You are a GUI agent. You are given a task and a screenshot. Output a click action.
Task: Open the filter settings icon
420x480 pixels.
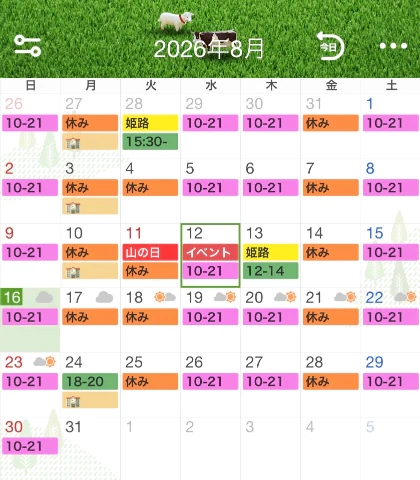click(27, 46)
